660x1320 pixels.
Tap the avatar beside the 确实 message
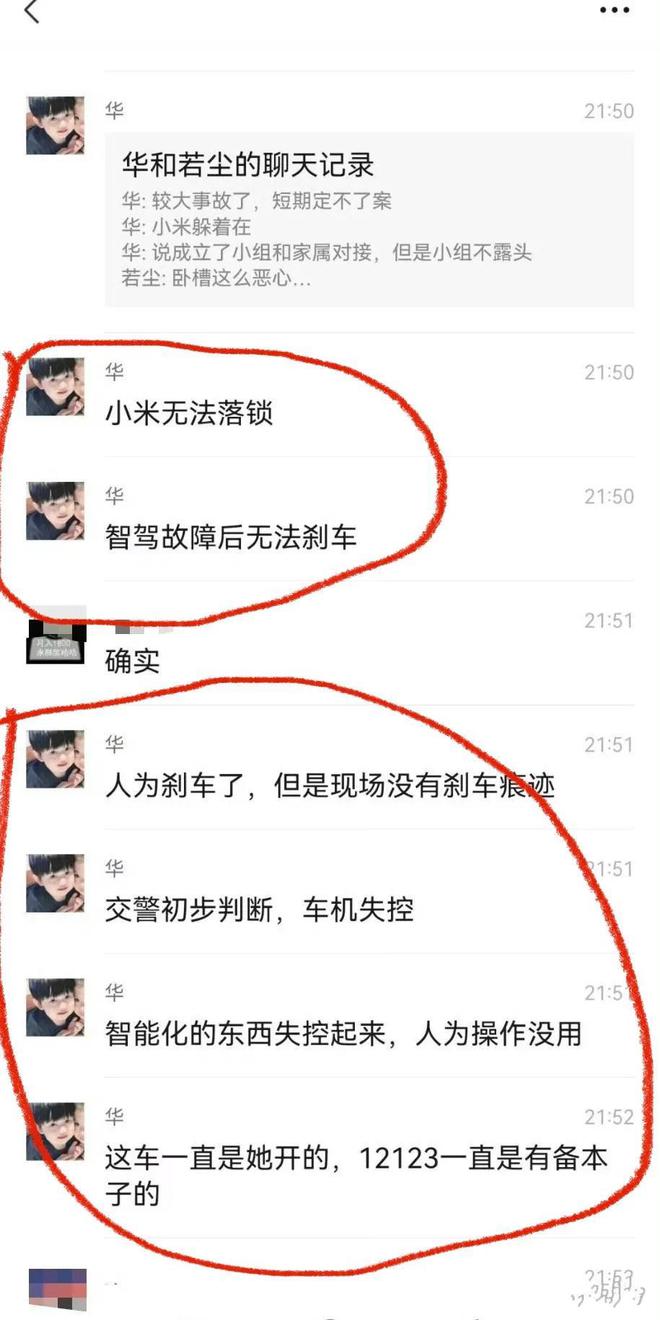(55, 636)
